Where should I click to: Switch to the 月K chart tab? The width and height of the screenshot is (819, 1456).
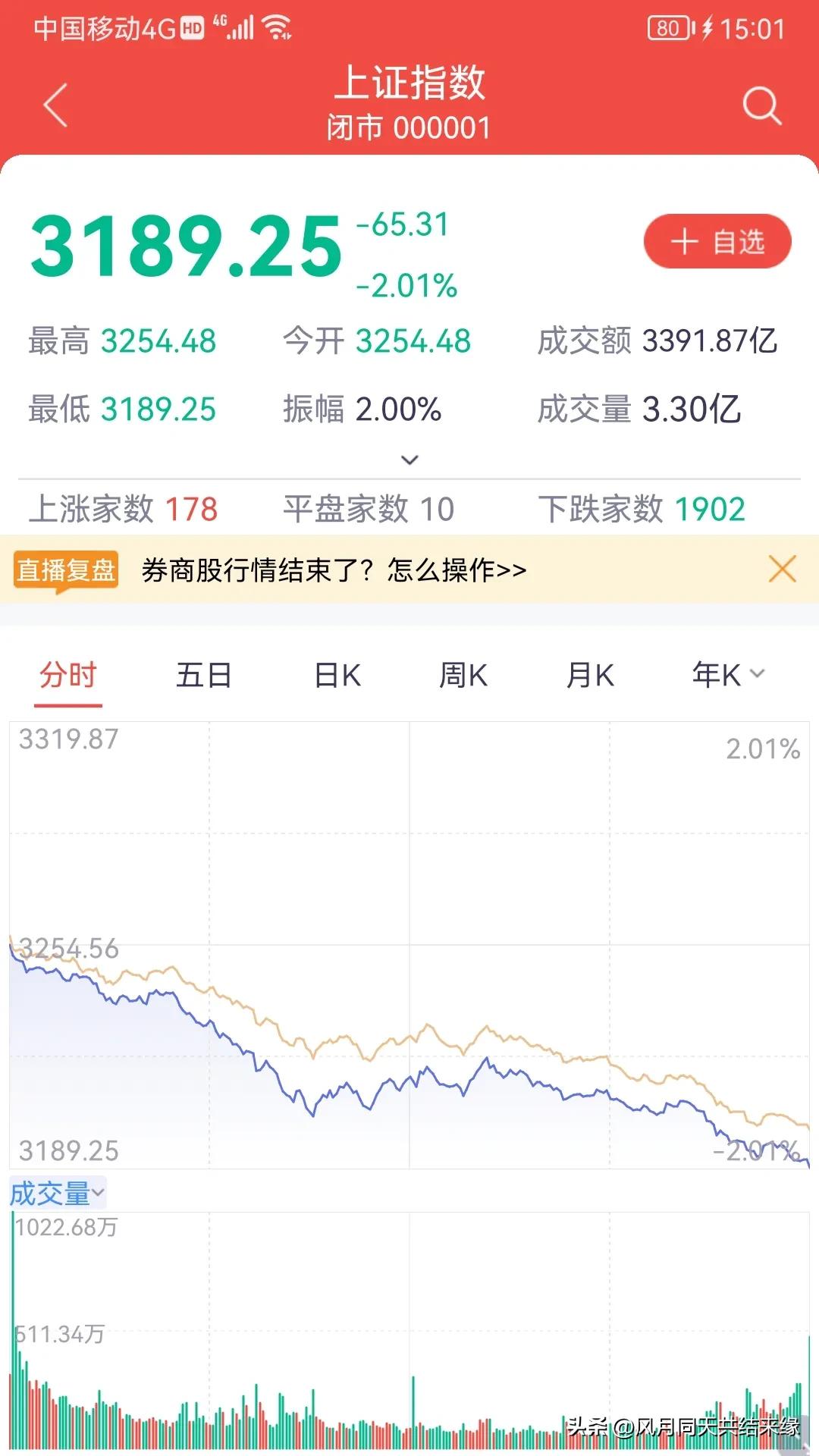click(591, 675)
